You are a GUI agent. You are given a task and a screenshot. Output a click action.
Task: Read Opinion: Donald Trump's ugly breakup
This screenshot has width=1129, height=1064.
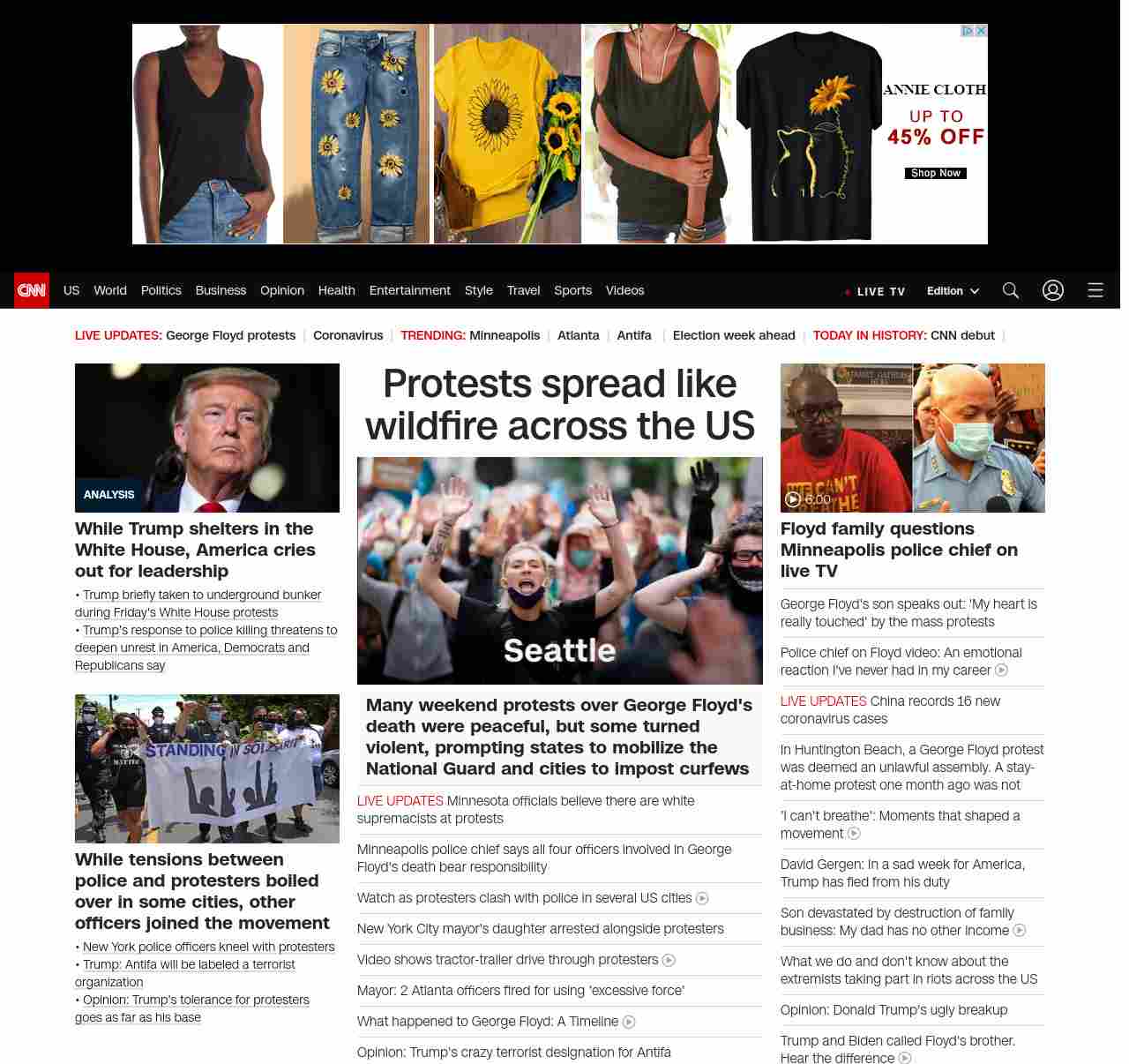(893, 1010)
